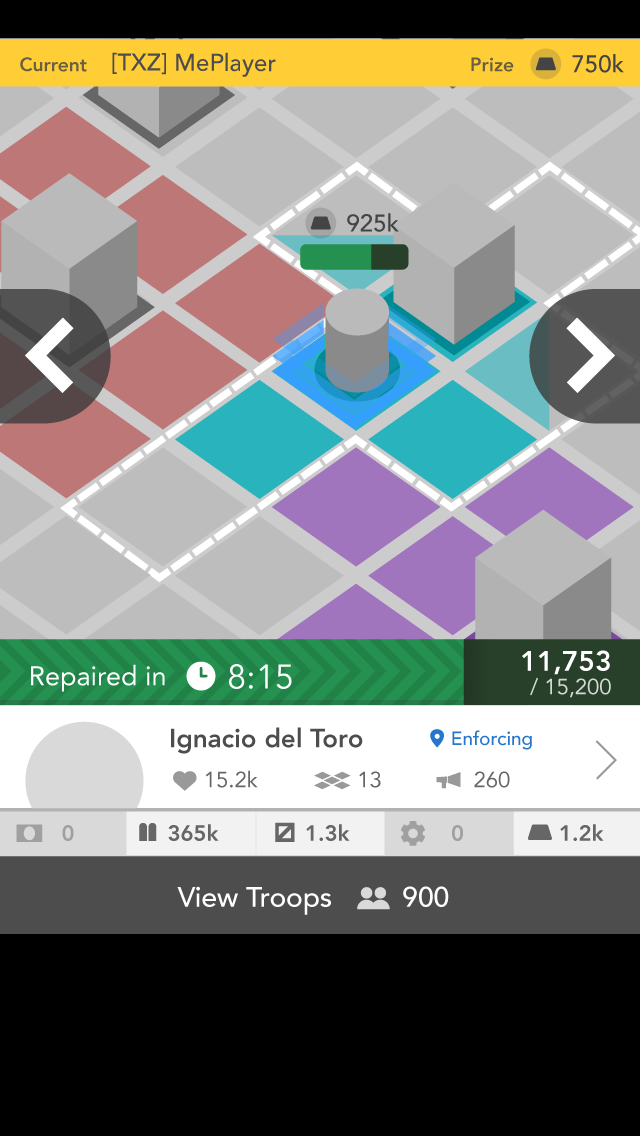Tap the Enforcing location link
640x1136 pixels.
481,739
